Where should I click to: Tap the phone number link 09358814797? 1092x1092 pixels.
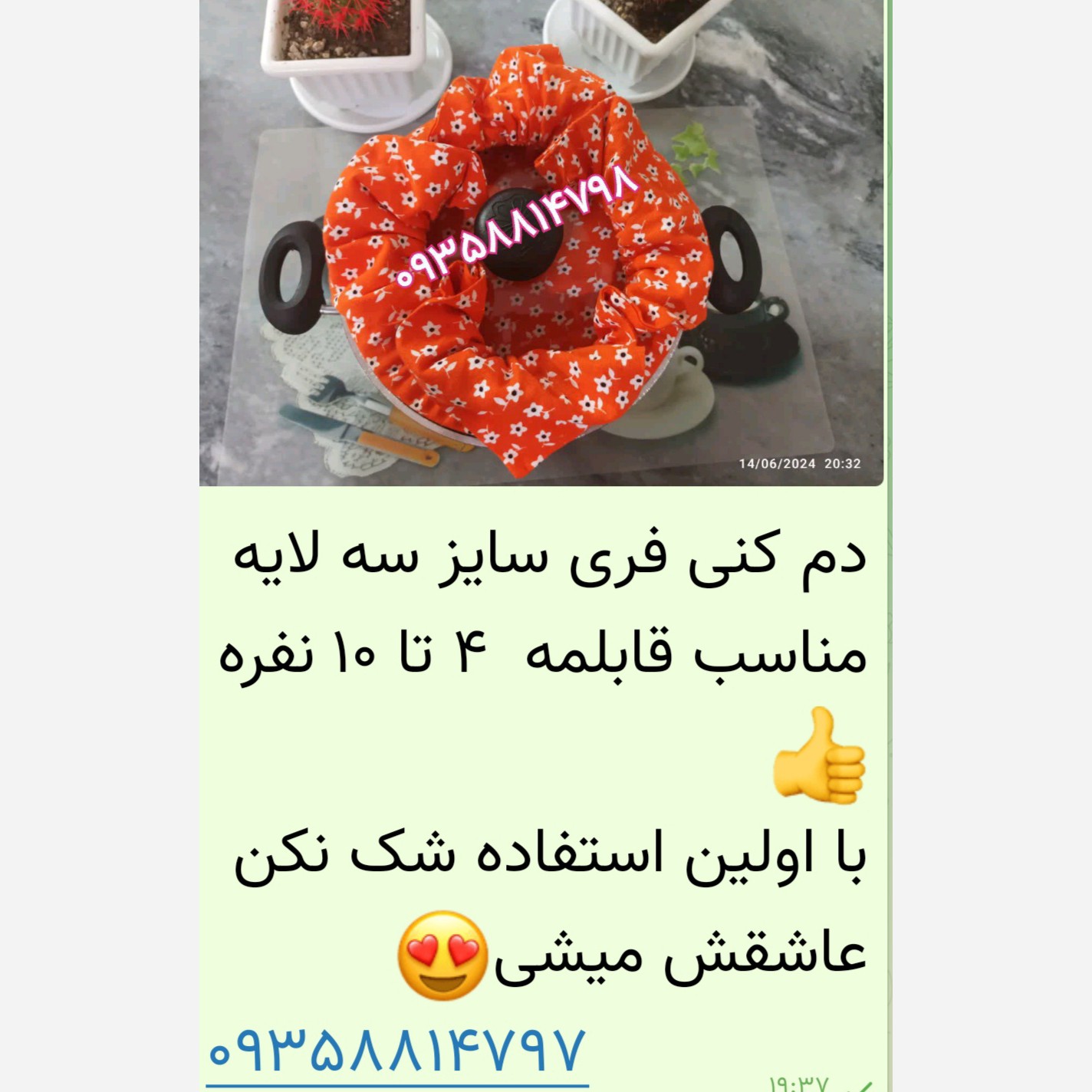click(397, 1053)
